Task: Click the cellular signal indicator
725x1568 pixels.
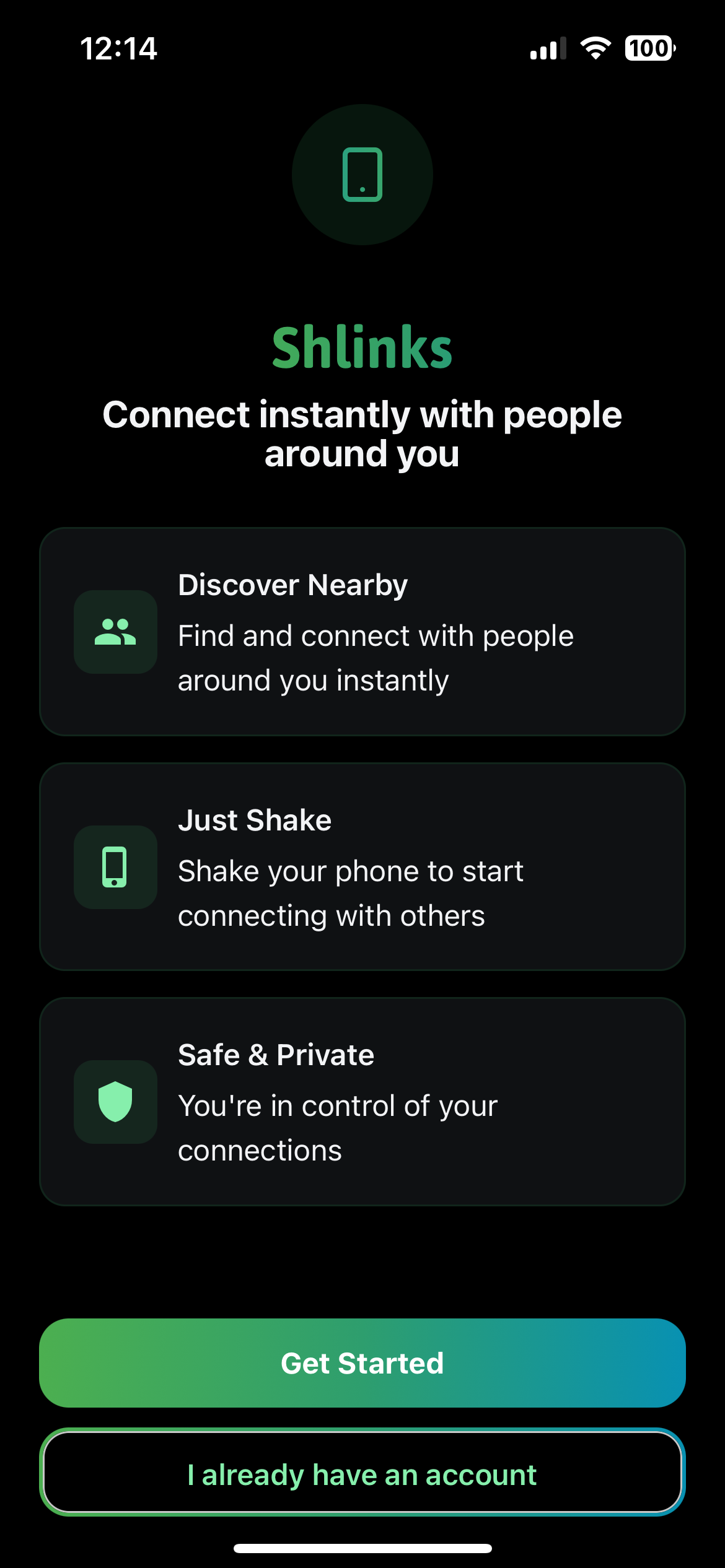Action: pos(547,48)
